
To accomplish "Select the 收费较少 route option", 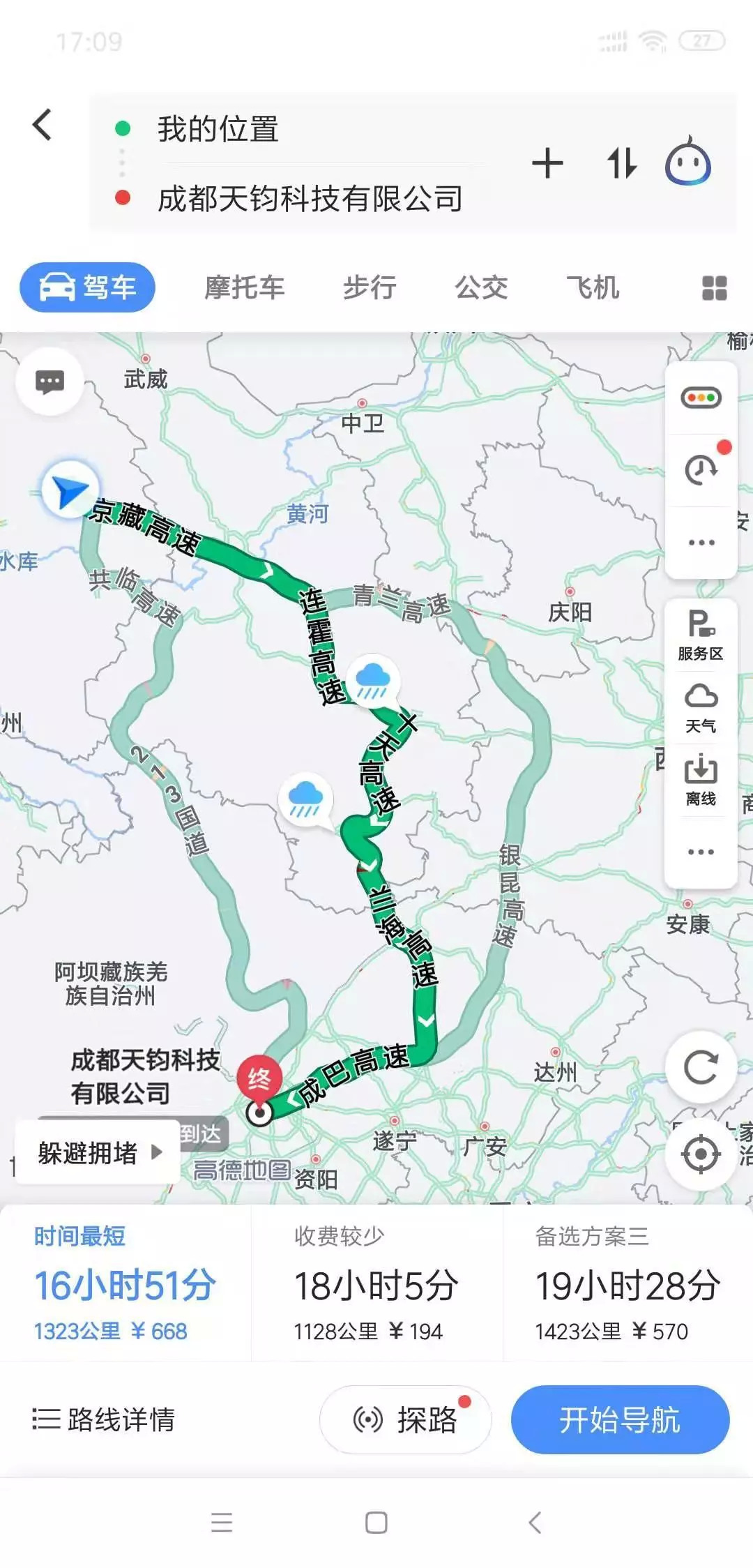I will (x=376, y=1286).
